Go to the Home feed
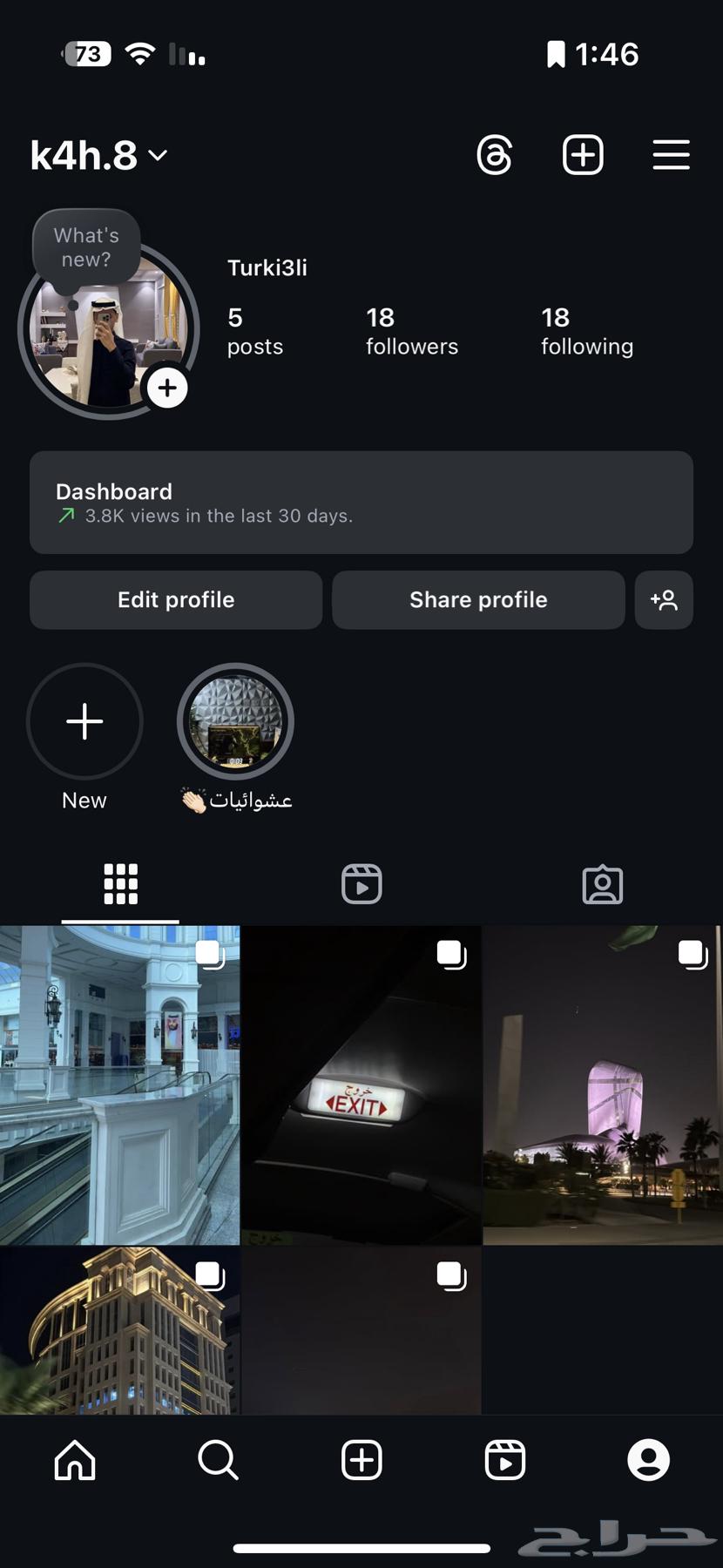The image size is (723, 1568). [x=75, y=1460]
